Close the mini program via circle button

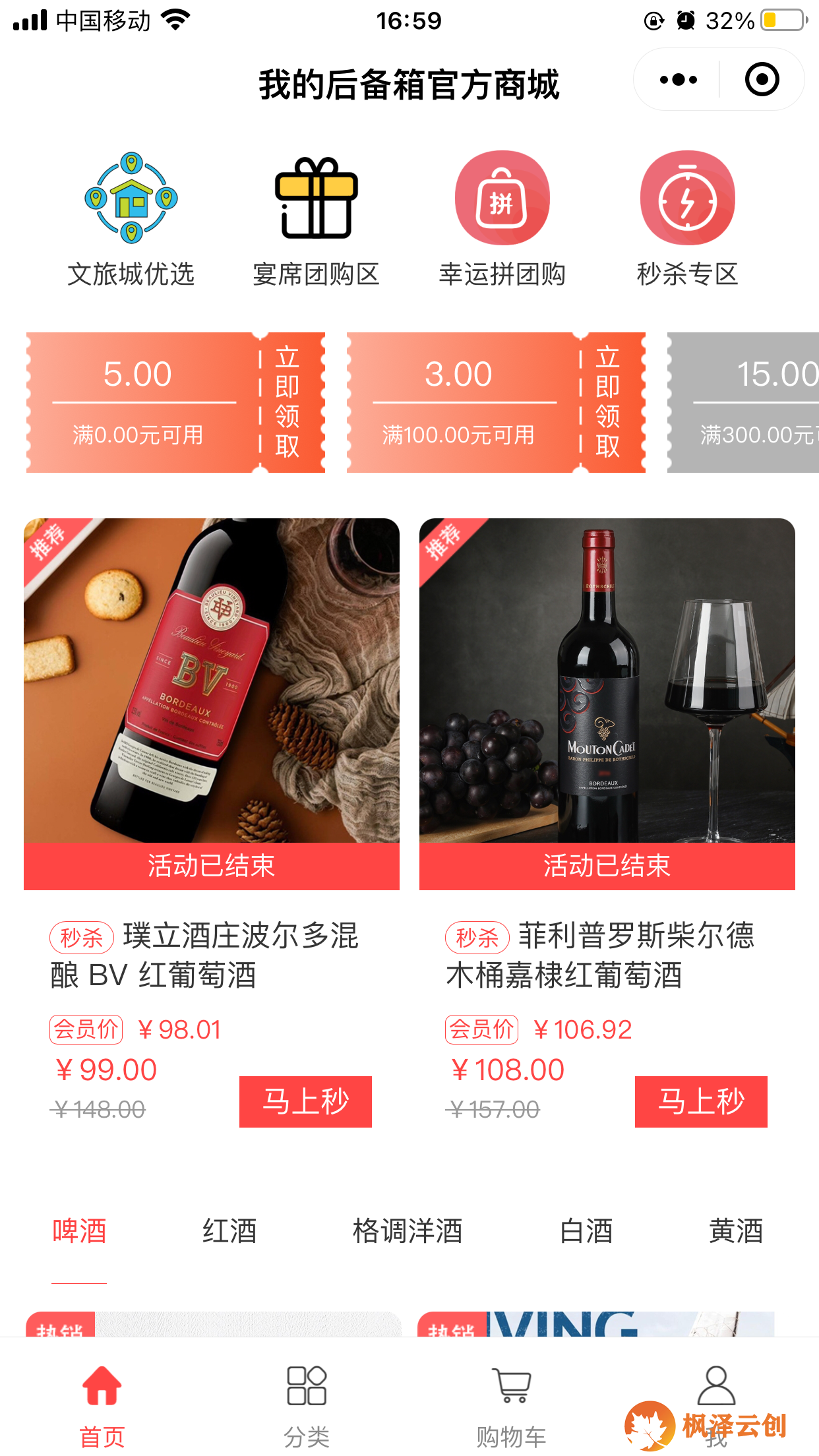point(762,80)
